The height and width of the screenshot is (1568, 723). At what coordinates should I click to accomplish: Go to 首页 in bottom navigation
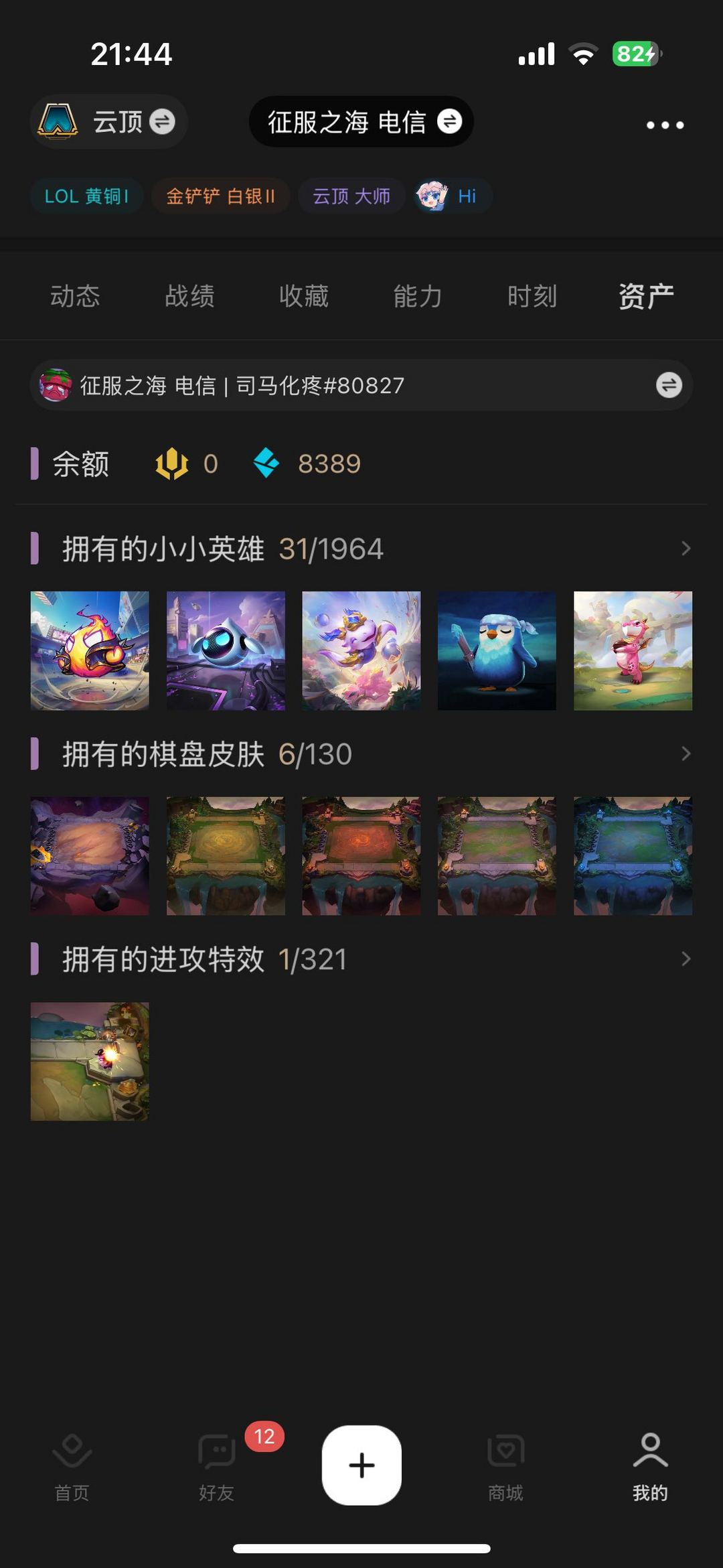(72, 1467)
